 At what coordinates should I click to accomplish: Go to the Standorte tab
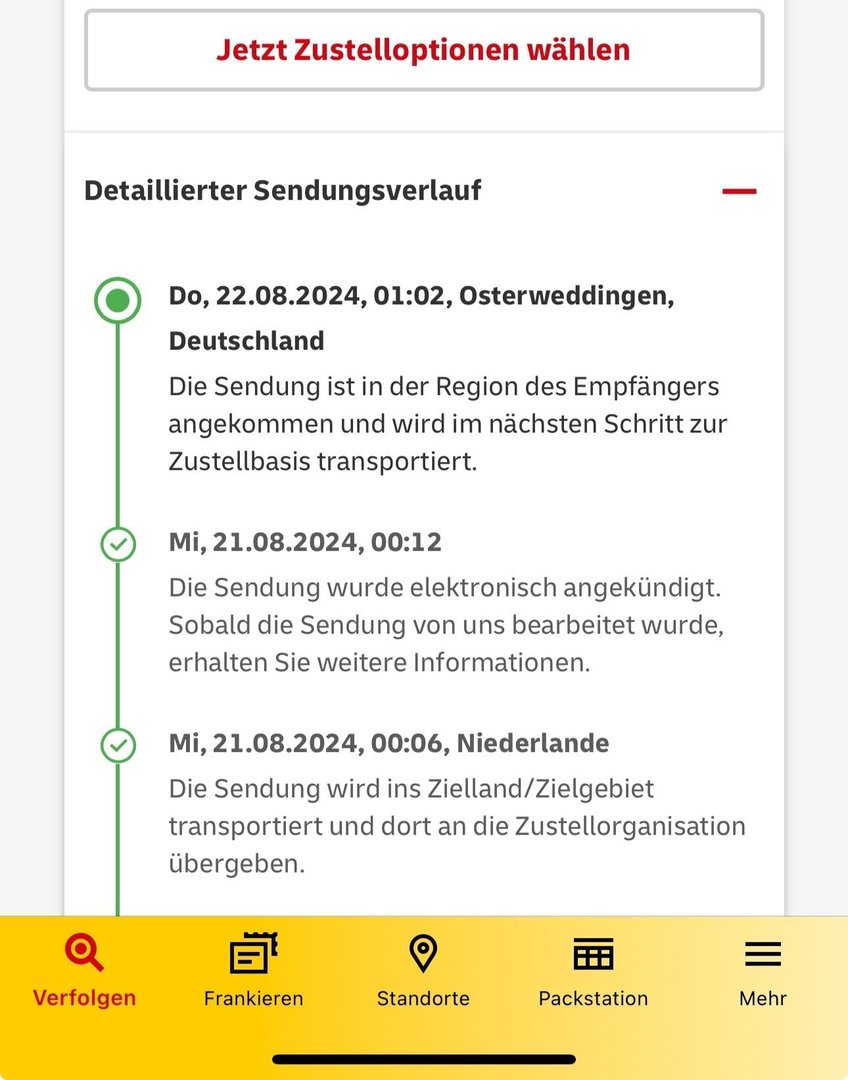(x=423, y=970)
